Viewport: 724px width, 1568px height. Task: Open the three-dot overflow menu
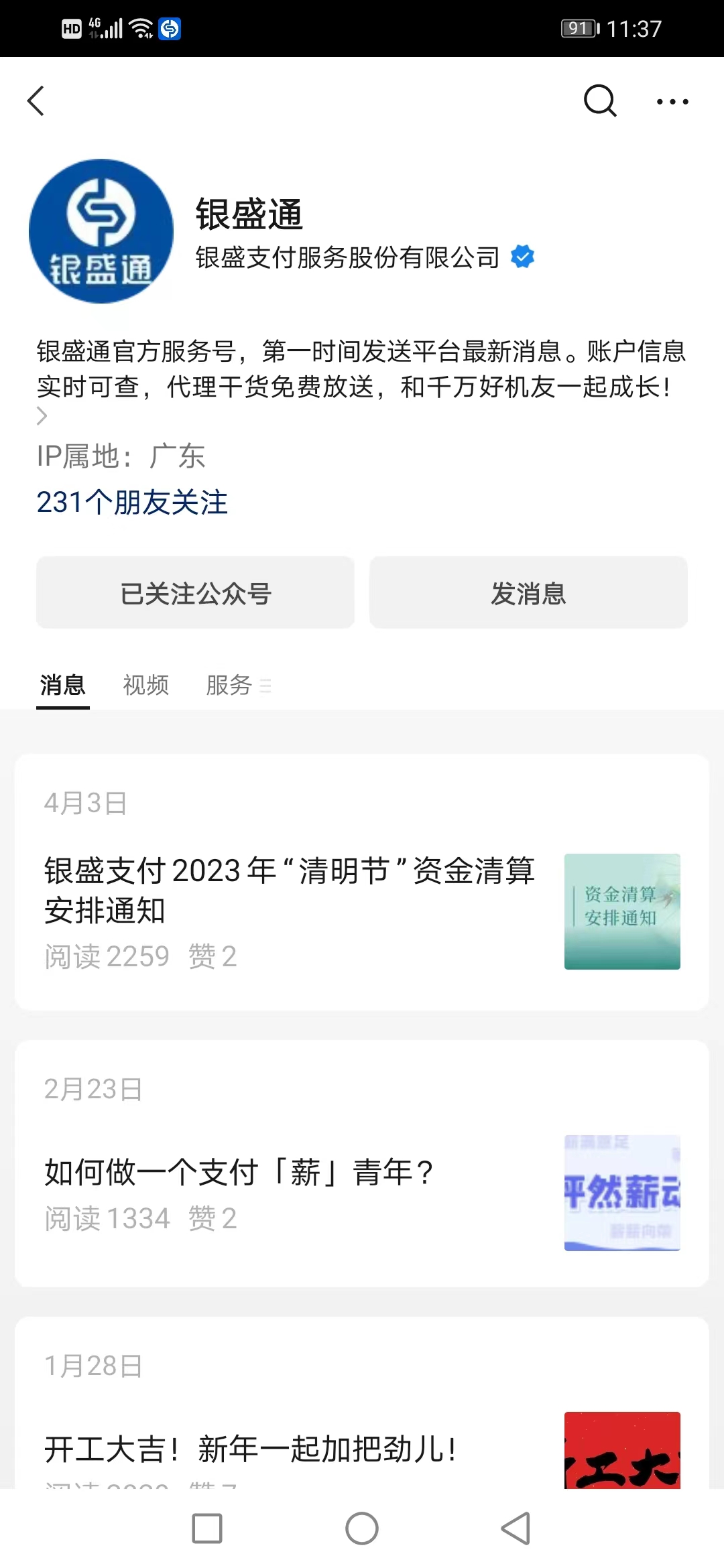click(672, 102)
